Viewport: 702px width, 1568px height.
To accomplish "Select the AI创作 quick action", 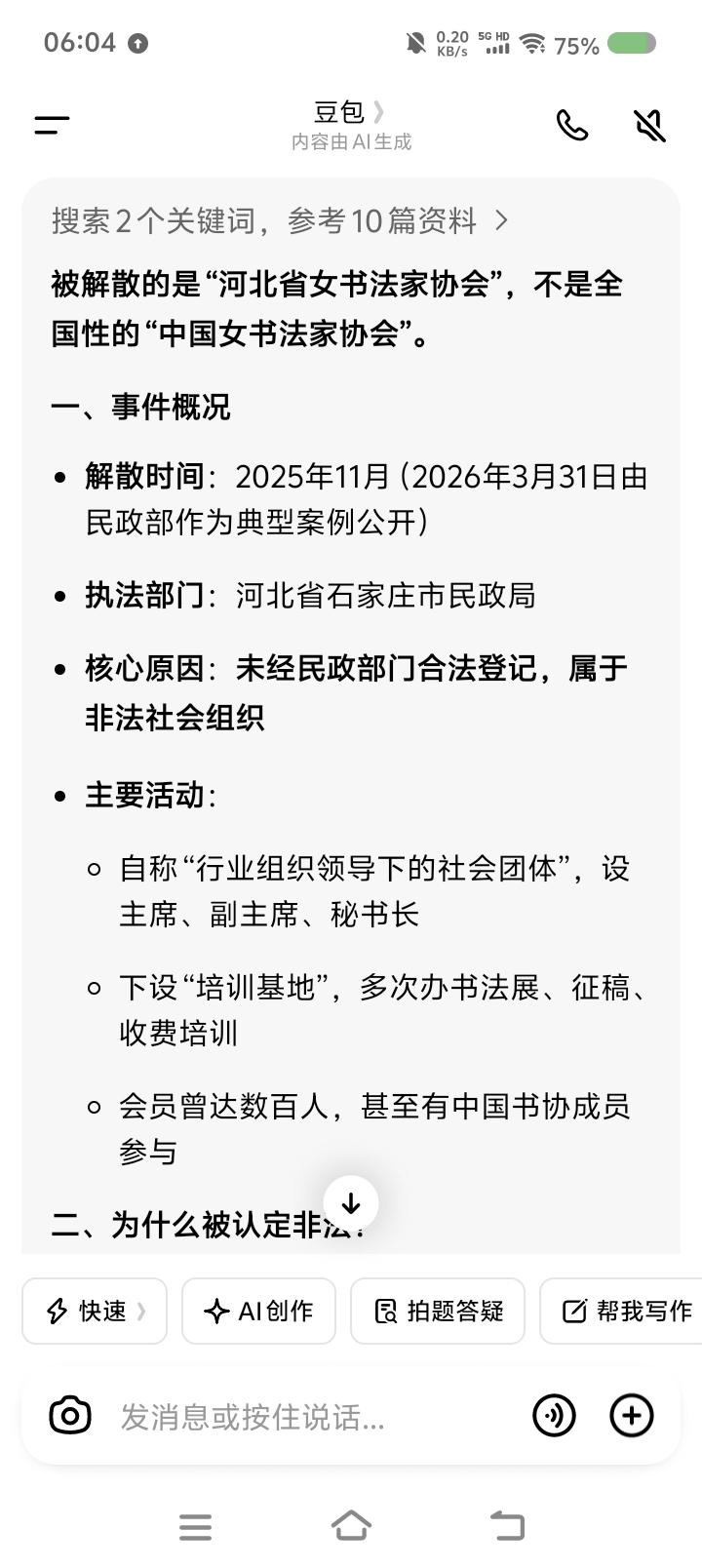I will tap(258, 1312).
